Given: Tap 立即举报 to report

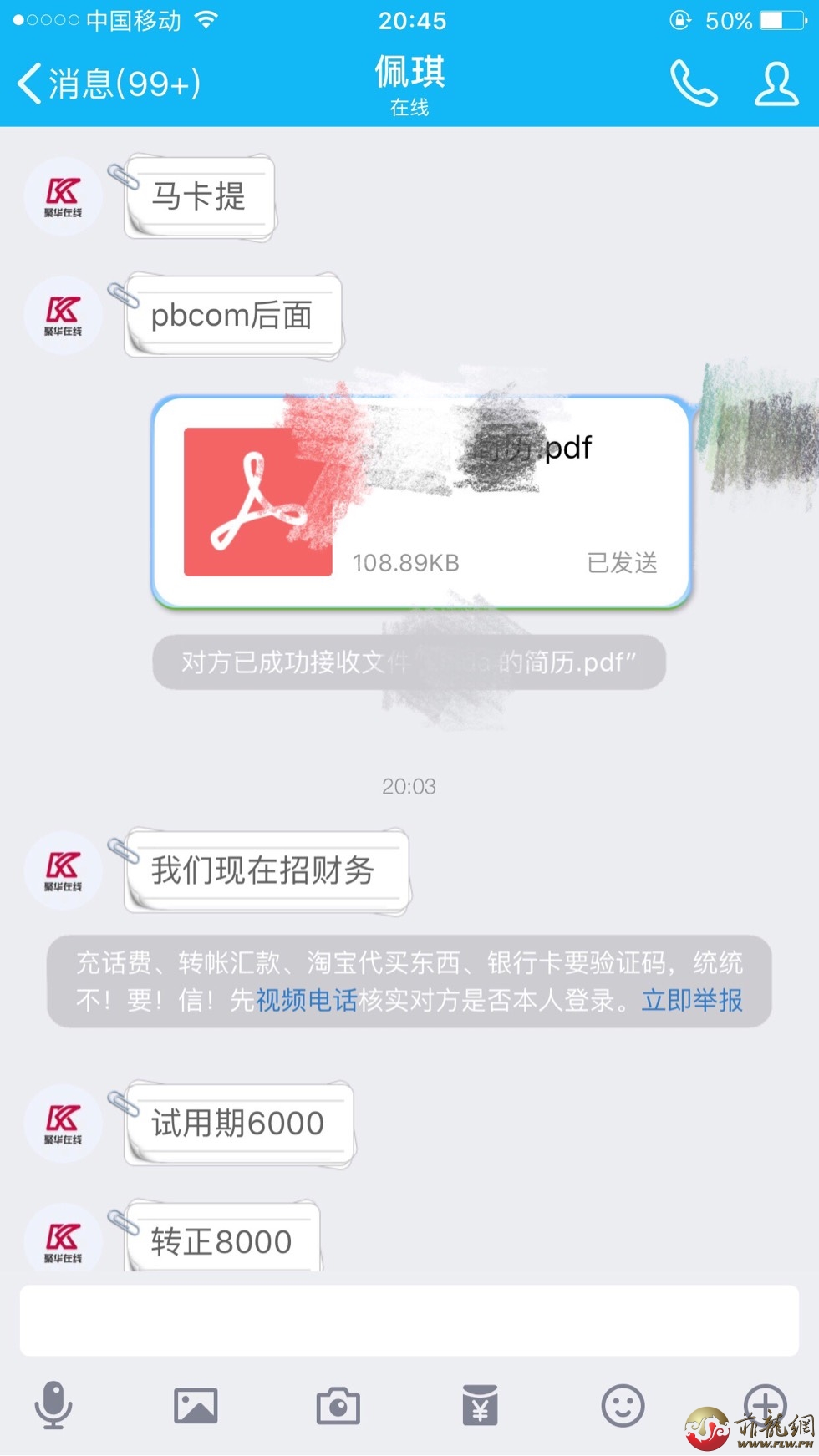Looking at the screenshot, I should point(692,1000).
